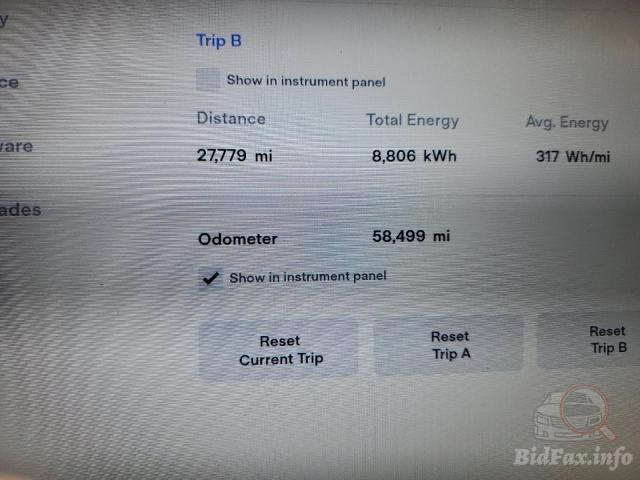Uncheck Odometer show in instrument panel
The image size is (640, 480).
[210, 279]
